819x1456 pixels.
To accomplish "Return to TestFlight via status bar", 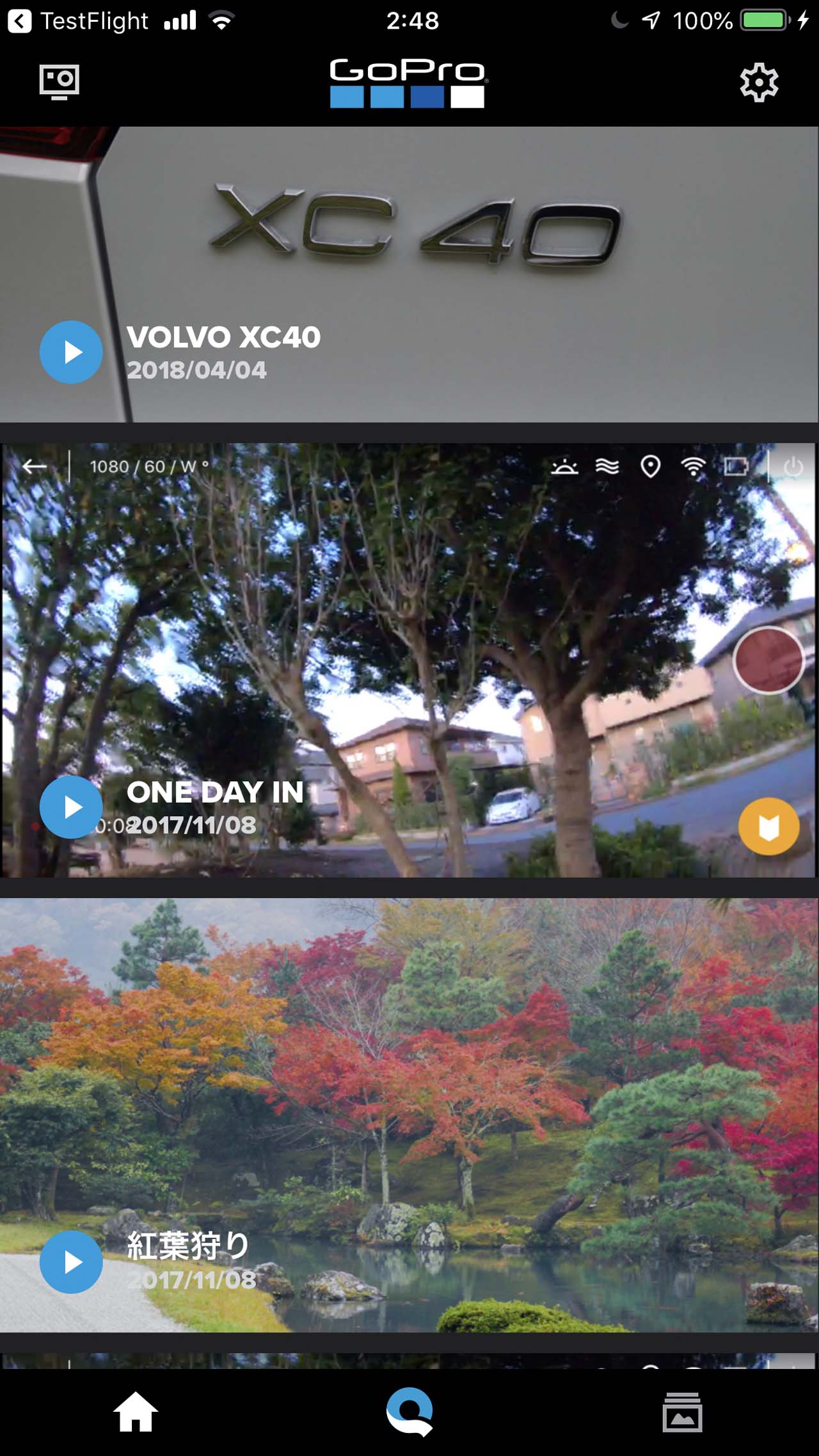I will tap(77, 21).
